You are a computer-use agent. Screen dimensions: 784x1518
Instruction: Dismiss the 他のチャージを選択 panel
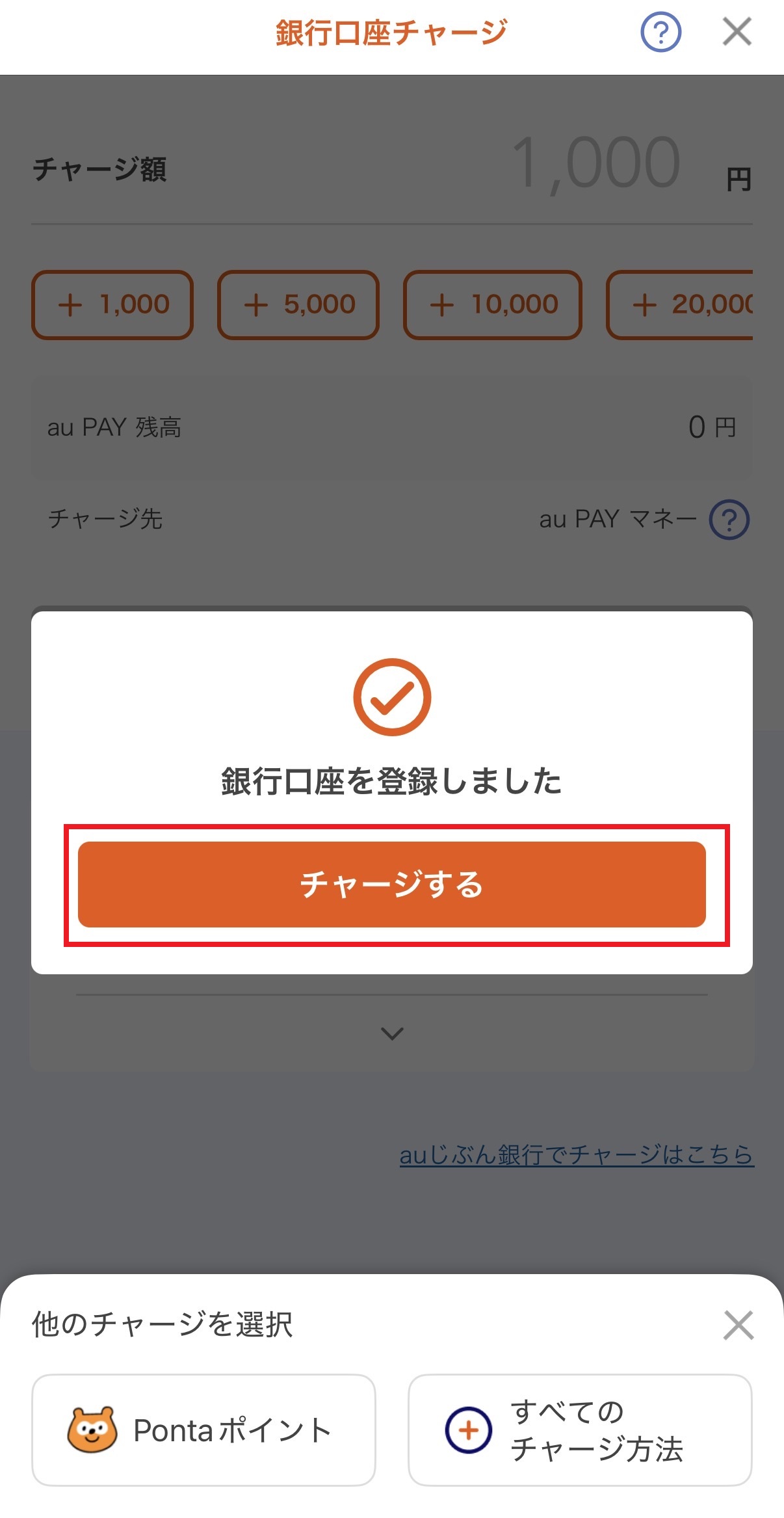tap(738, 1325)
